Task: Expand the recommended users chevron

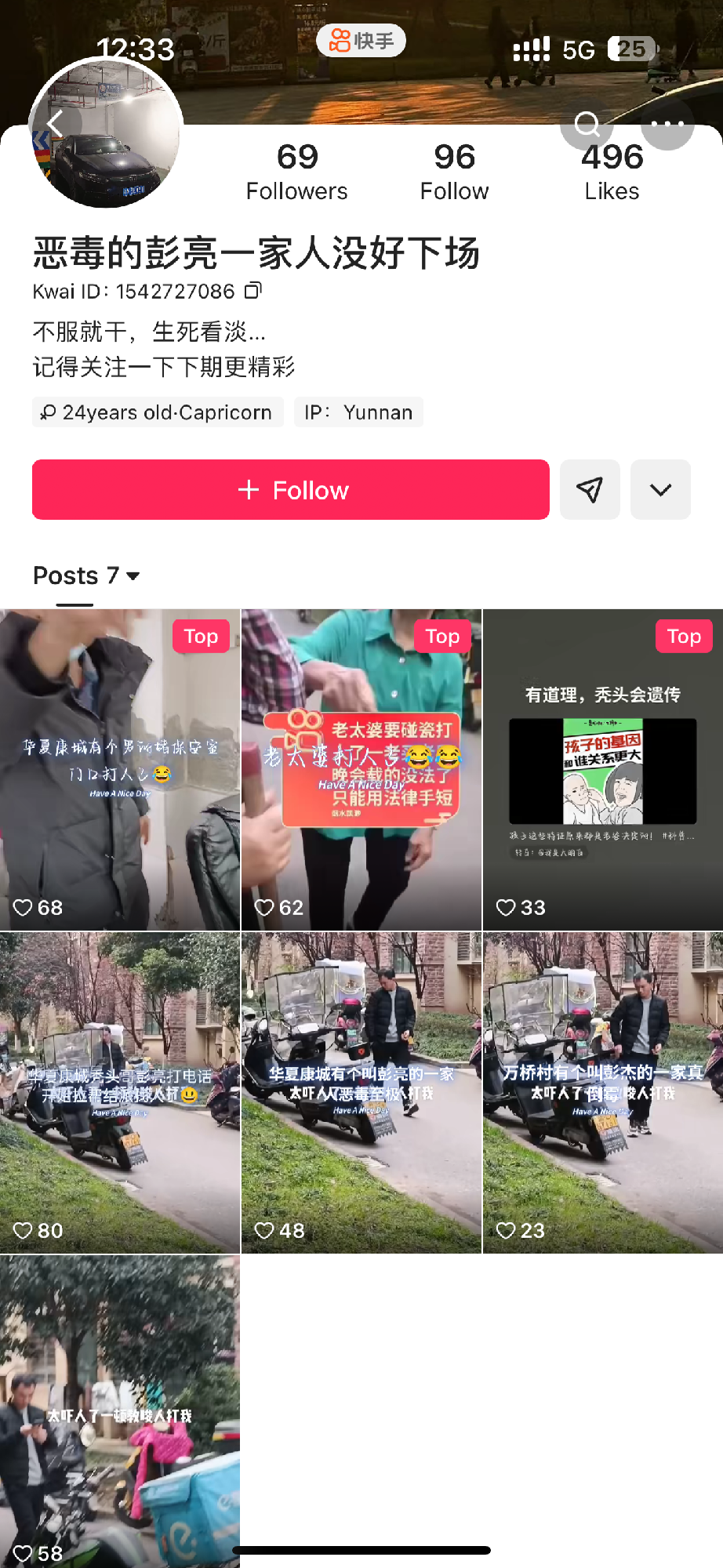Action: 660,490
